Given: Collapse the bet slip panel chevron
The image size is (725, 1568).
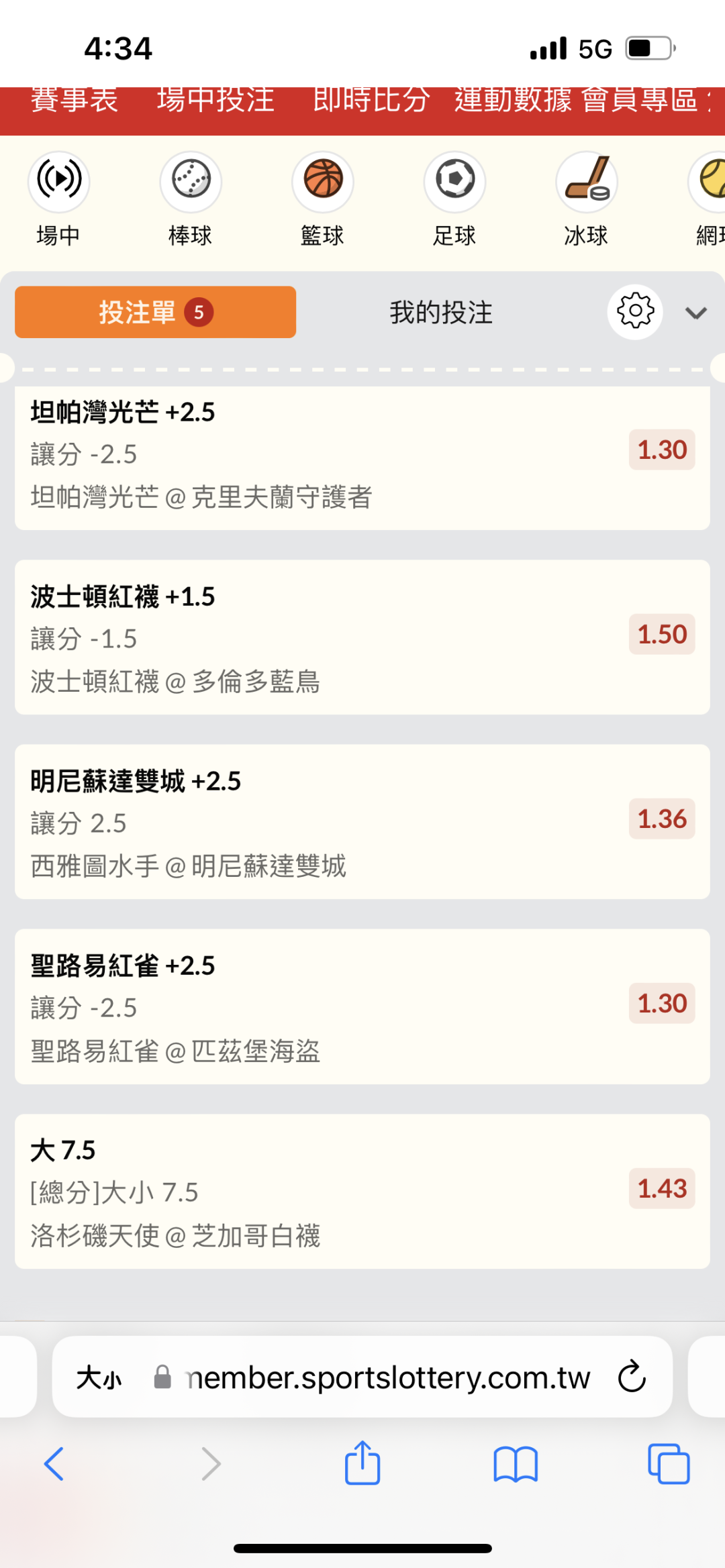Looking at the screenshot, I should pyautogui.click(x=695, y=313).
